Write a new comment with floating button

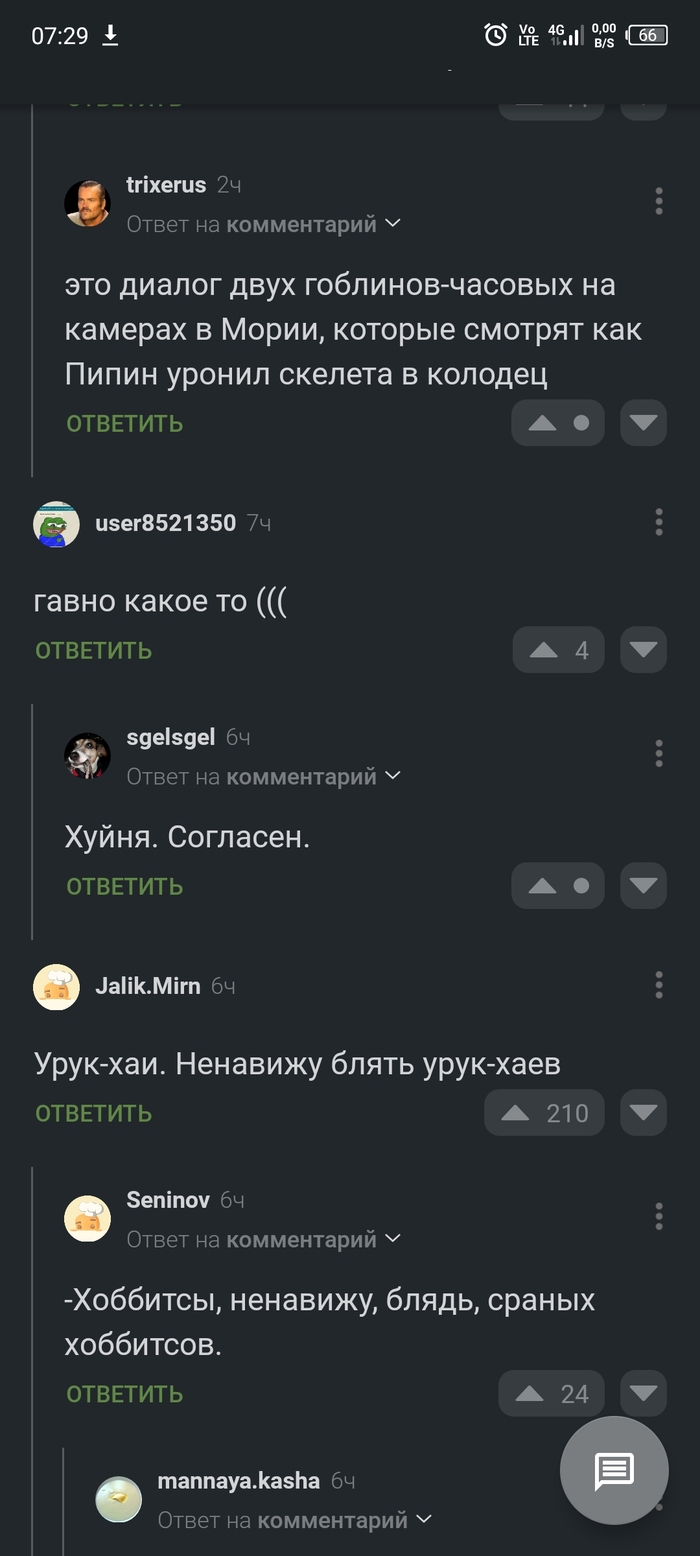coord(614,1470)
